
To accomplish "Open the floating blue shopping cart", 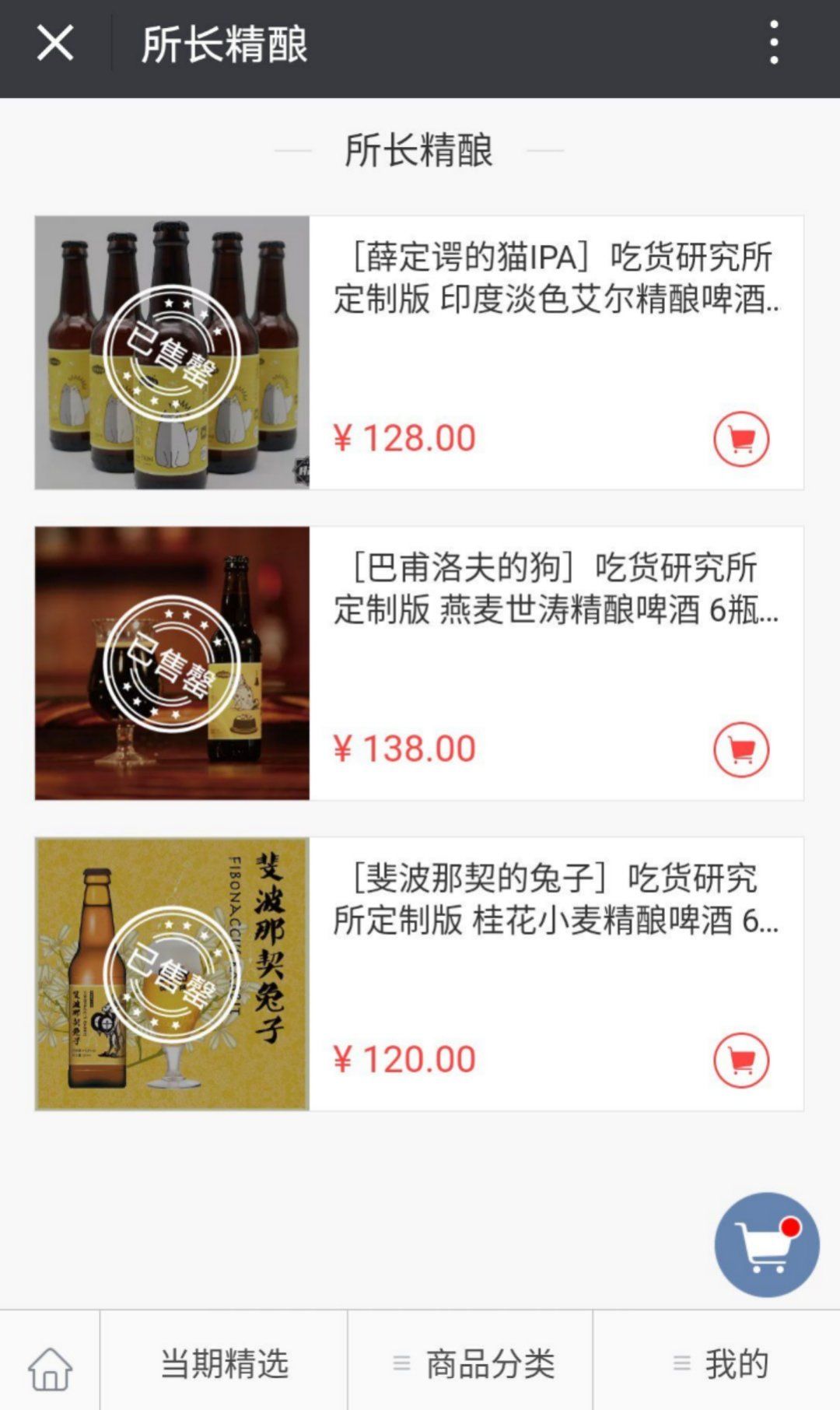I will (766, 1244).
